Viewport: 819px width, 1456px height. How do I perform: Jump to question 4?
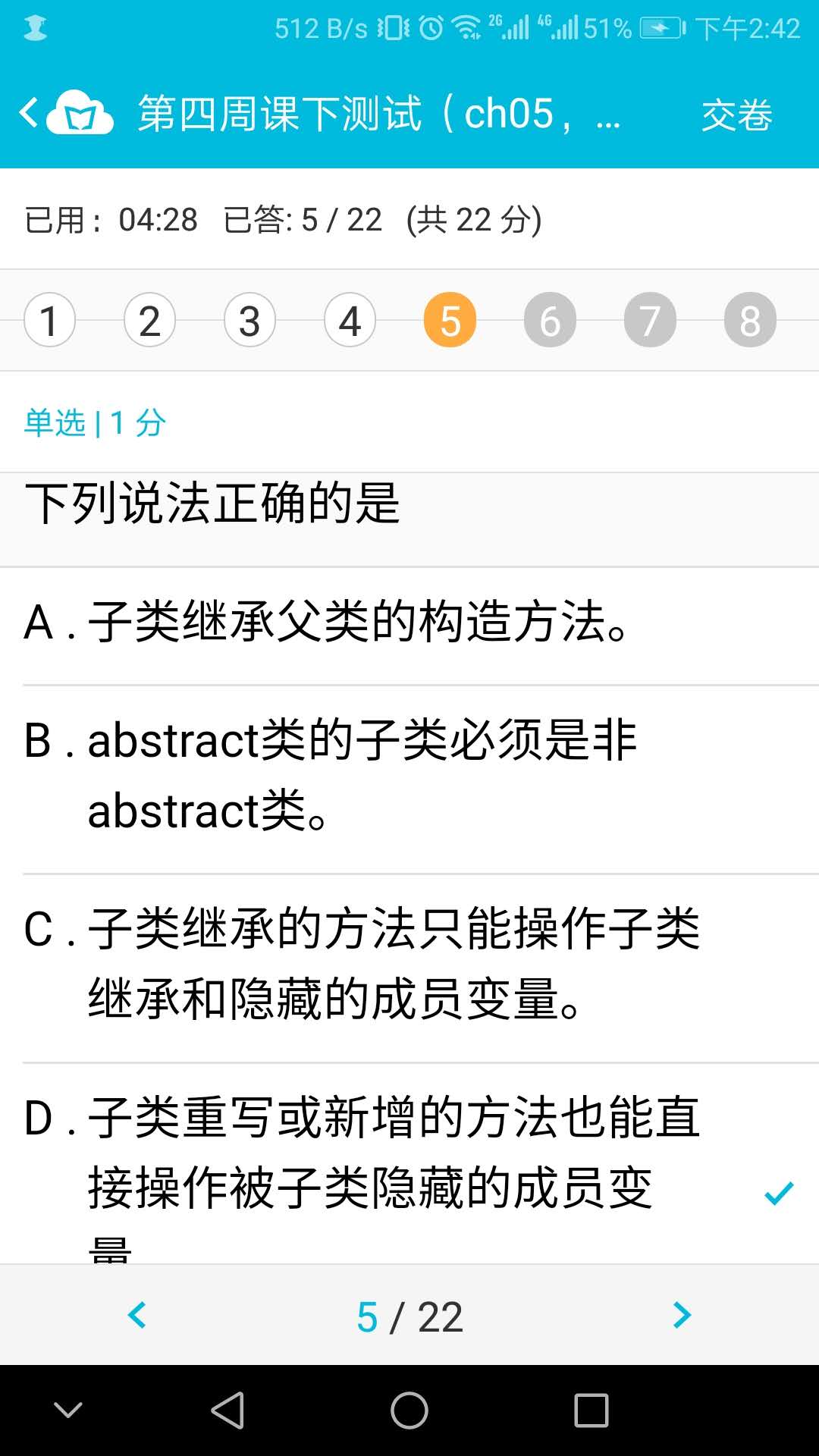tap(350, 320)
